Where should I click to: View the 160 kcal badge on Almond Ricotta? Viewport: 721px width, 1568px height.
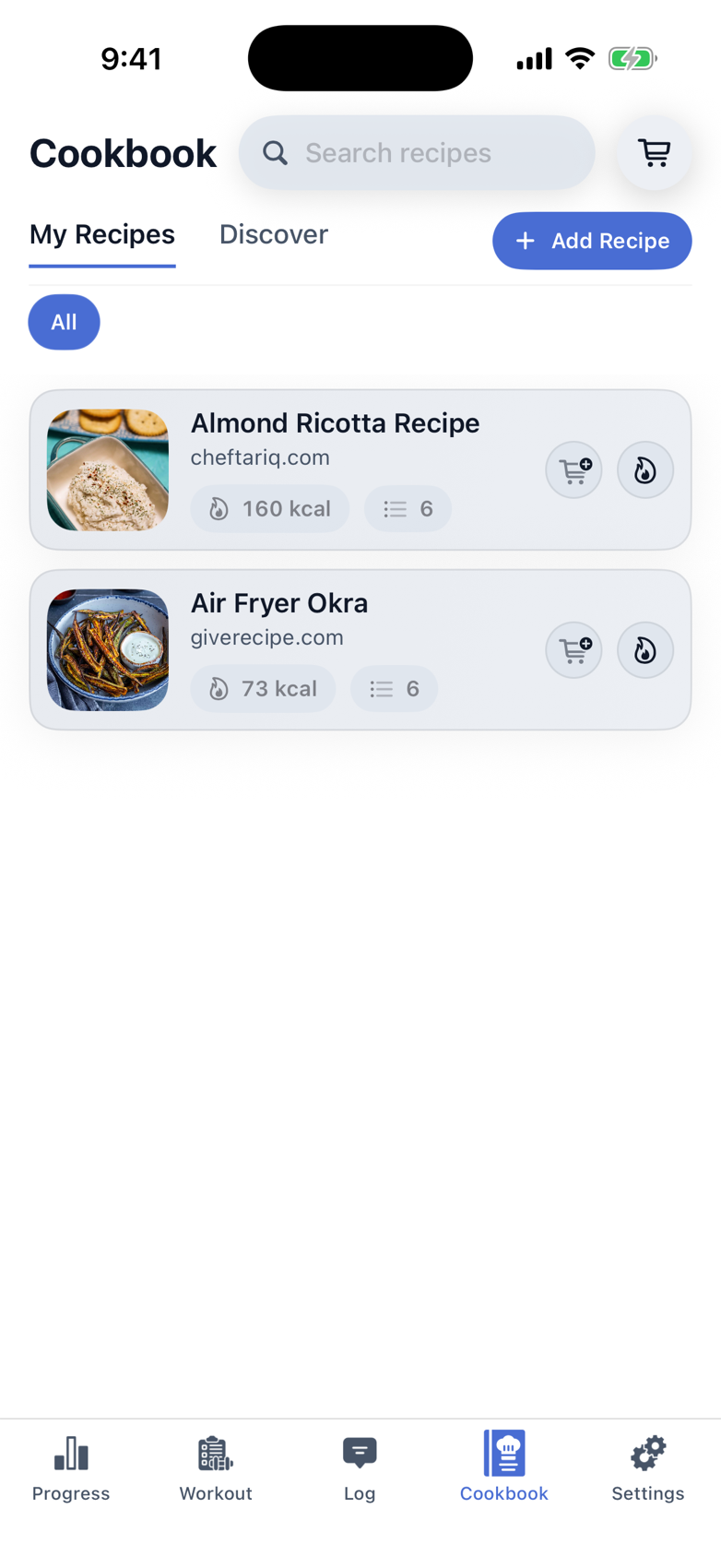pos(269,508)
